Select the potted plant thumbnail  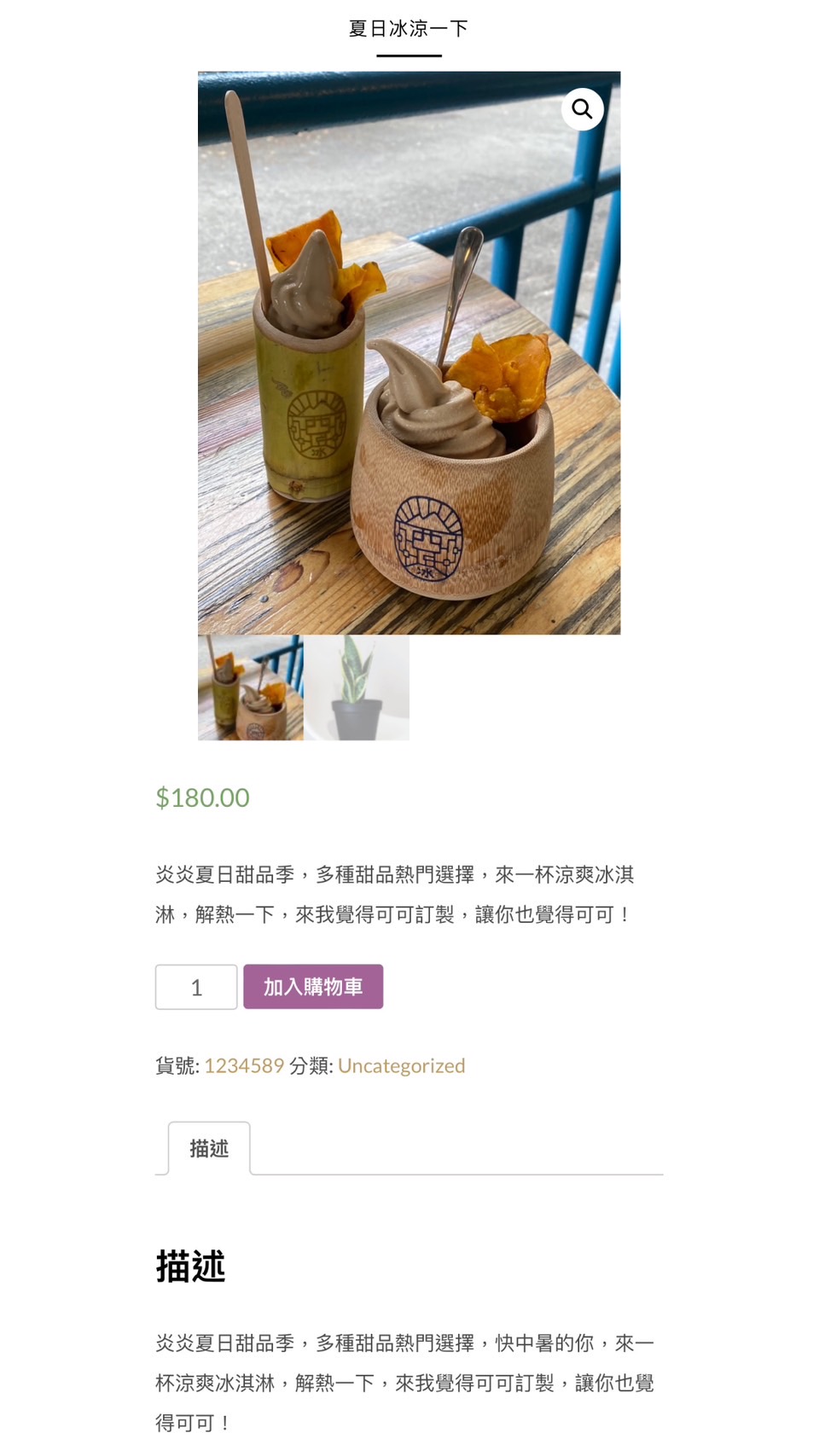(x=357, y=687)
